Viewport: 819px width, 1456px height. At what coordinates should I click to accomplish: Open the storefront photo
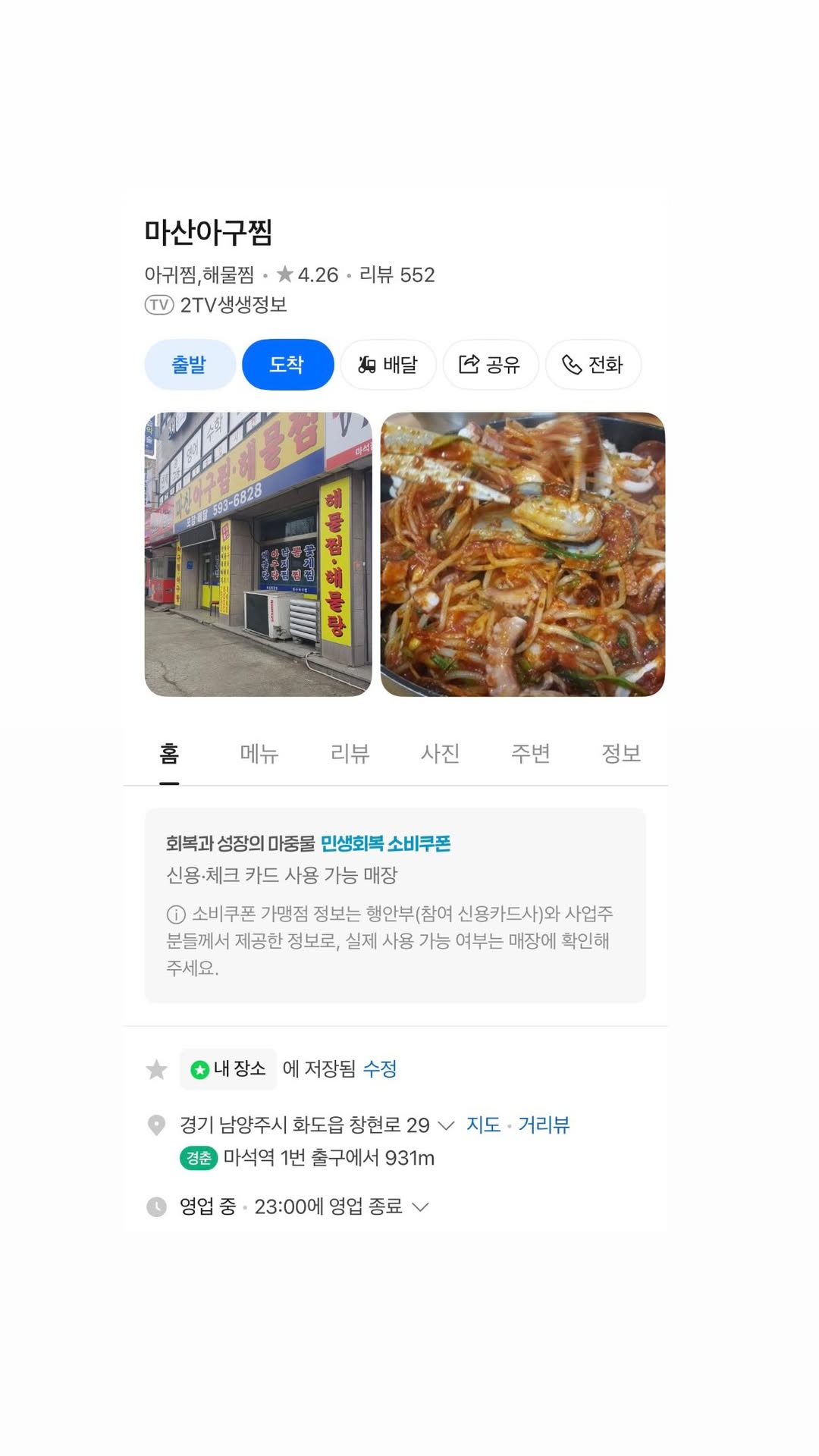pos(258,554)
